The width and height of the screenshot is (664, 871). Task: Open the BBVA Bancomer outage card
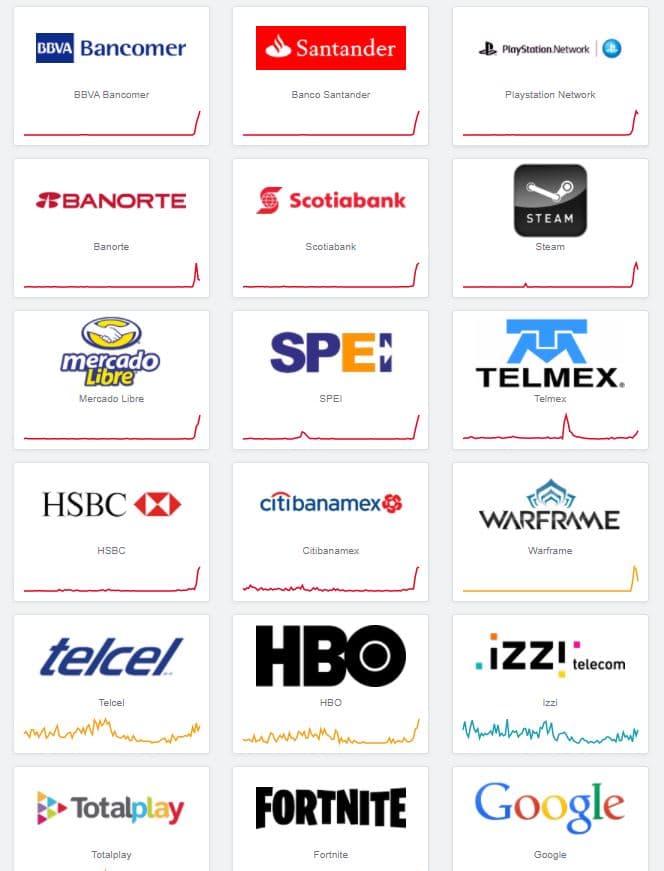[x=111, y=76]
